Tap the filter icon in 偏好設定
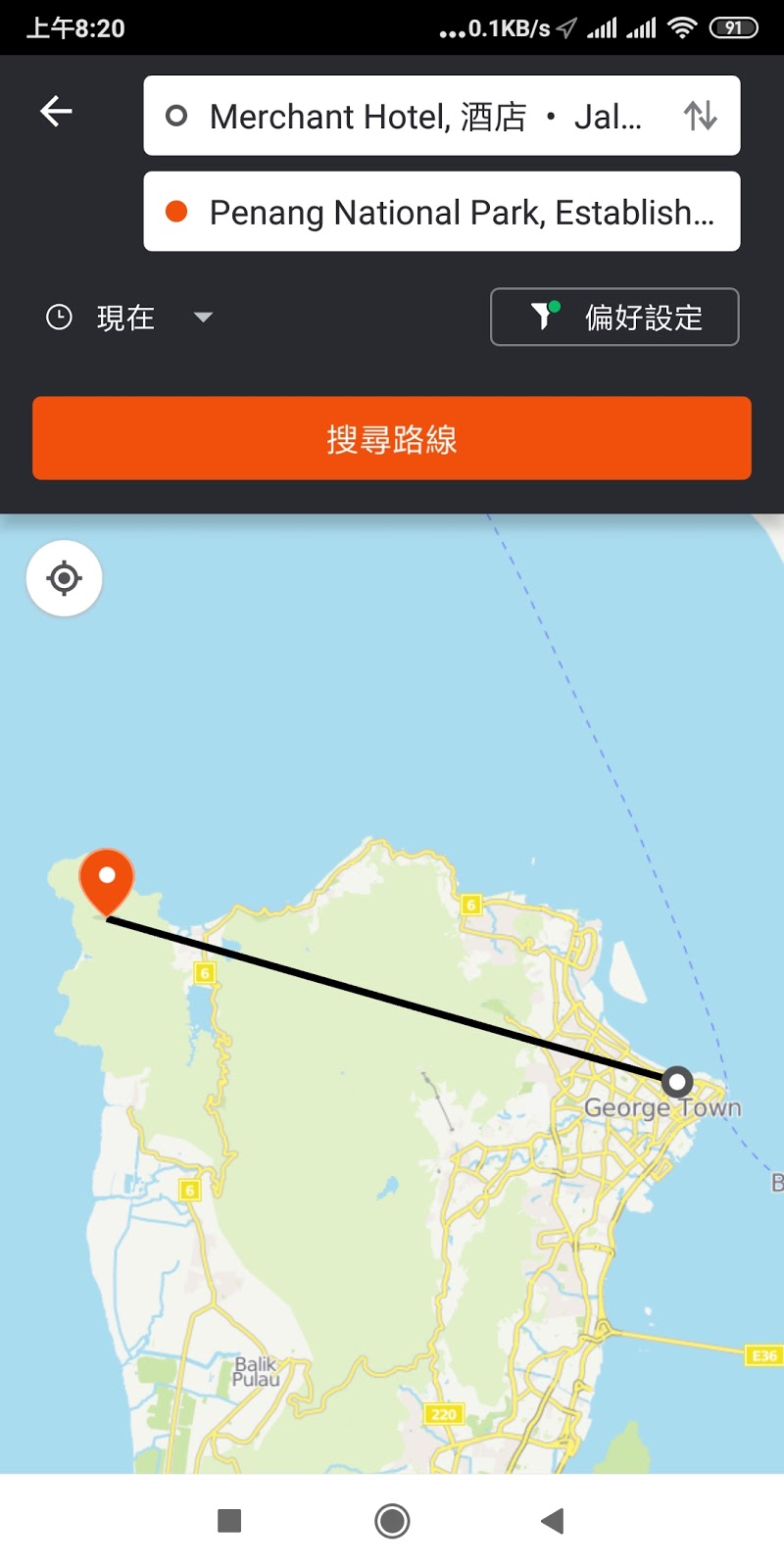784x1568 pixels. click(540, 317)
